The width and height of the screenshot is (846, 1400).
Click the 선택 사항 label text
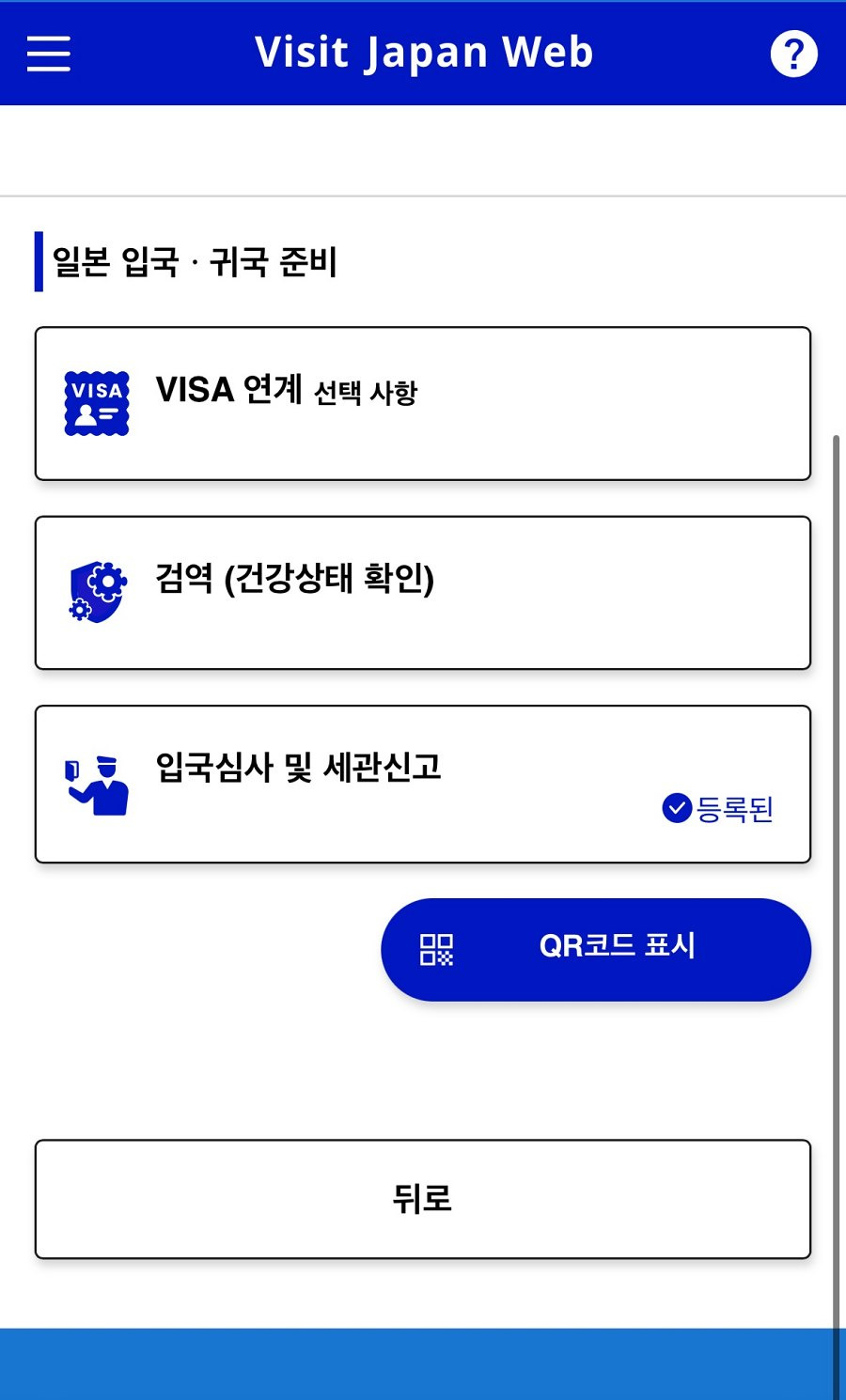pos(368,395)
